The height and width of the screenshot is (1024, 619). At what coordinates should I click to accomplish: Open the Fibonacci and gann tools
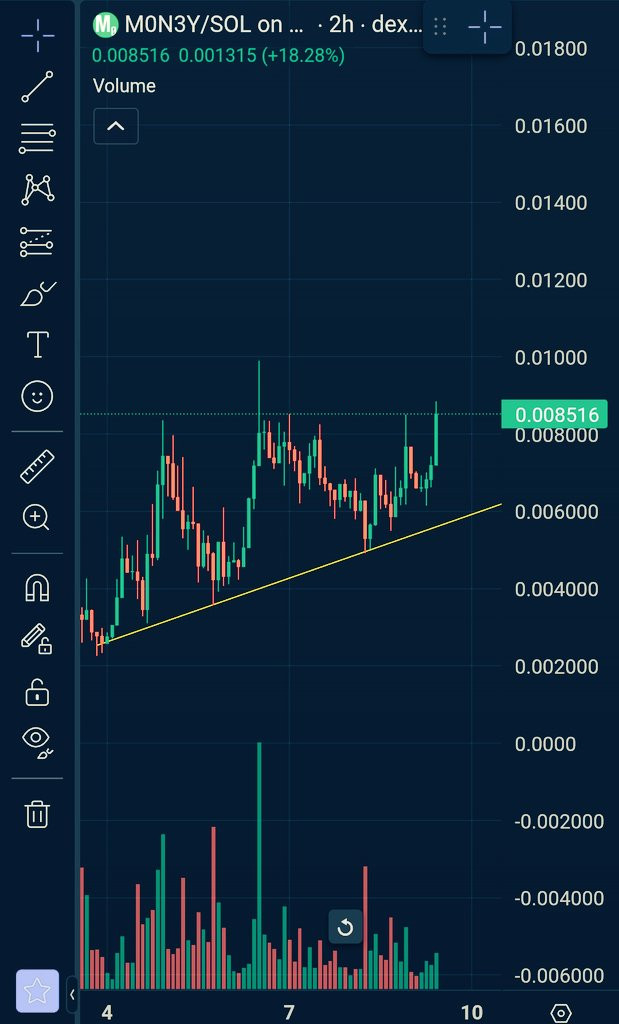37,138
